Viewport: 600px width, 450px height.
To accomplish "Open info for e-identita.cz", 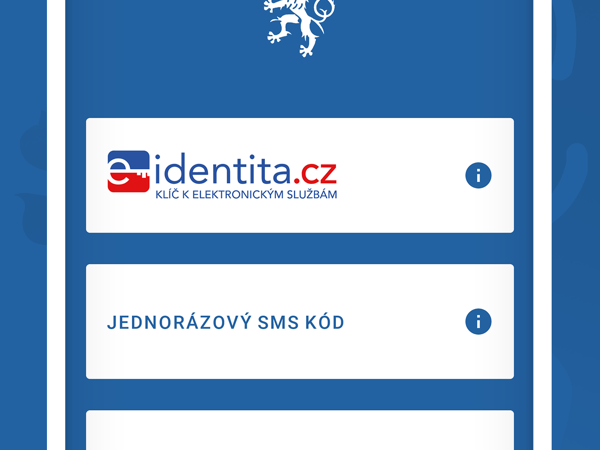I will (478, 176).
